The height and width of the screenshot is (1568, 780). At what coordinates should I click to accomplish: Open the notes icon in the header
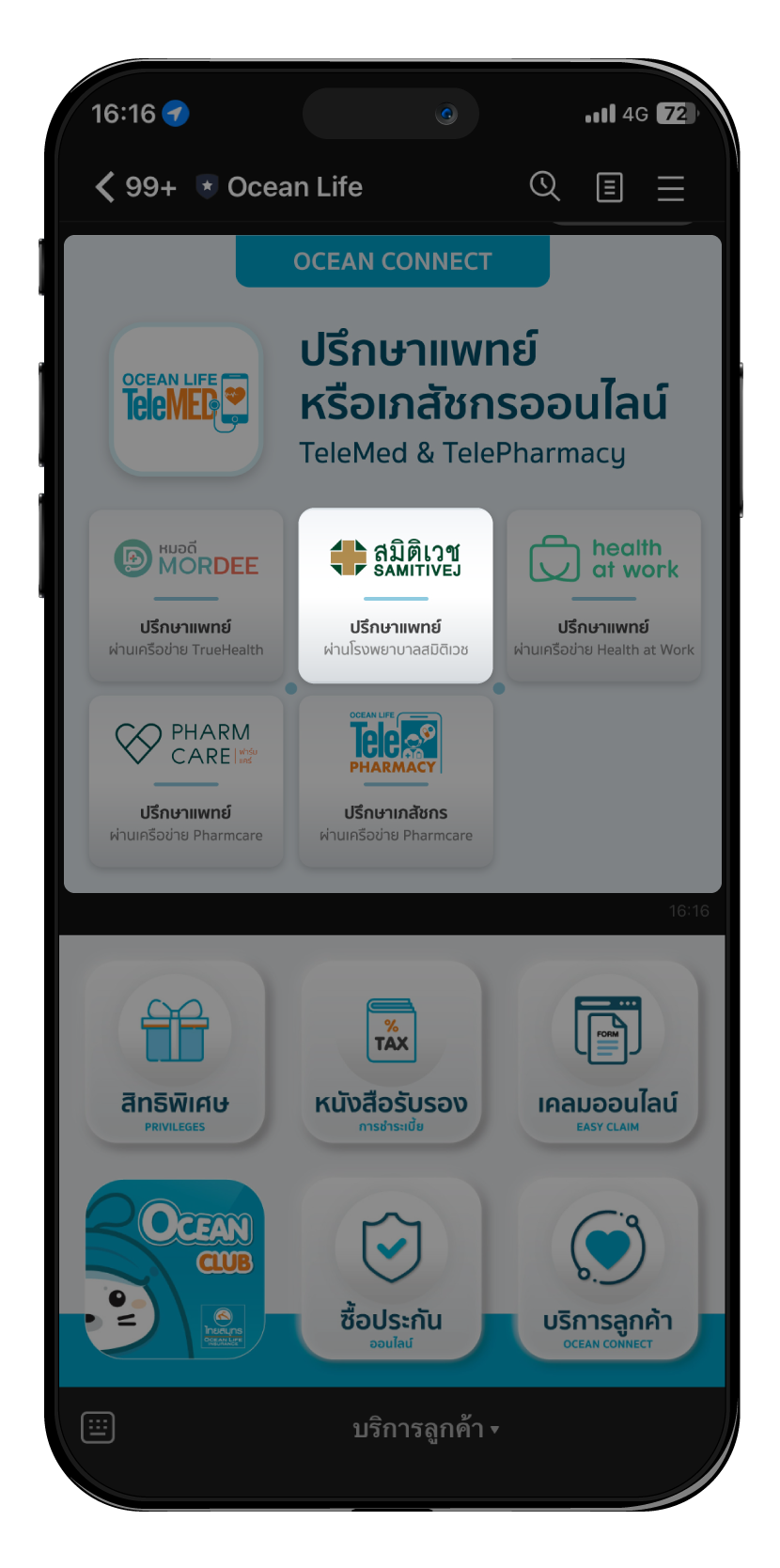(609, 188)
